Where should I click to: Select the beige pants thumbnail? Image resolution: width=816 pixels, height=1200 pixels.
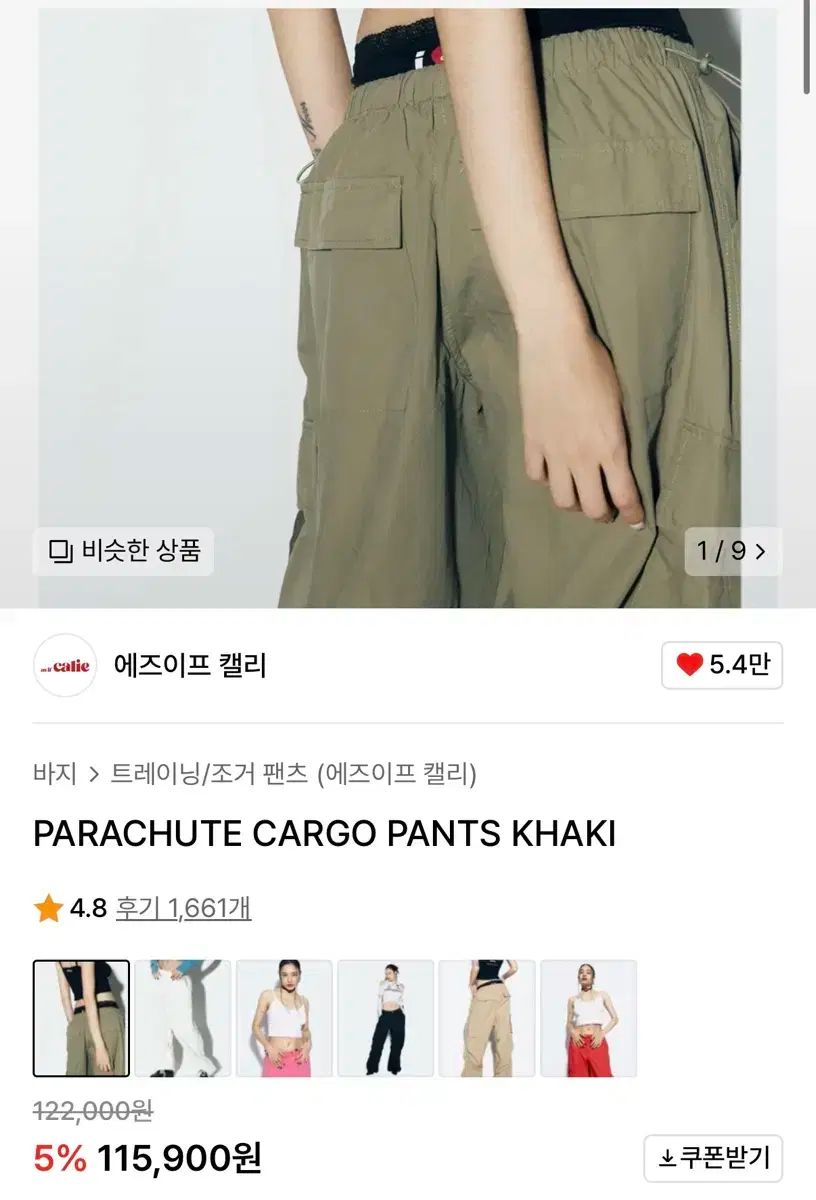487,1018
